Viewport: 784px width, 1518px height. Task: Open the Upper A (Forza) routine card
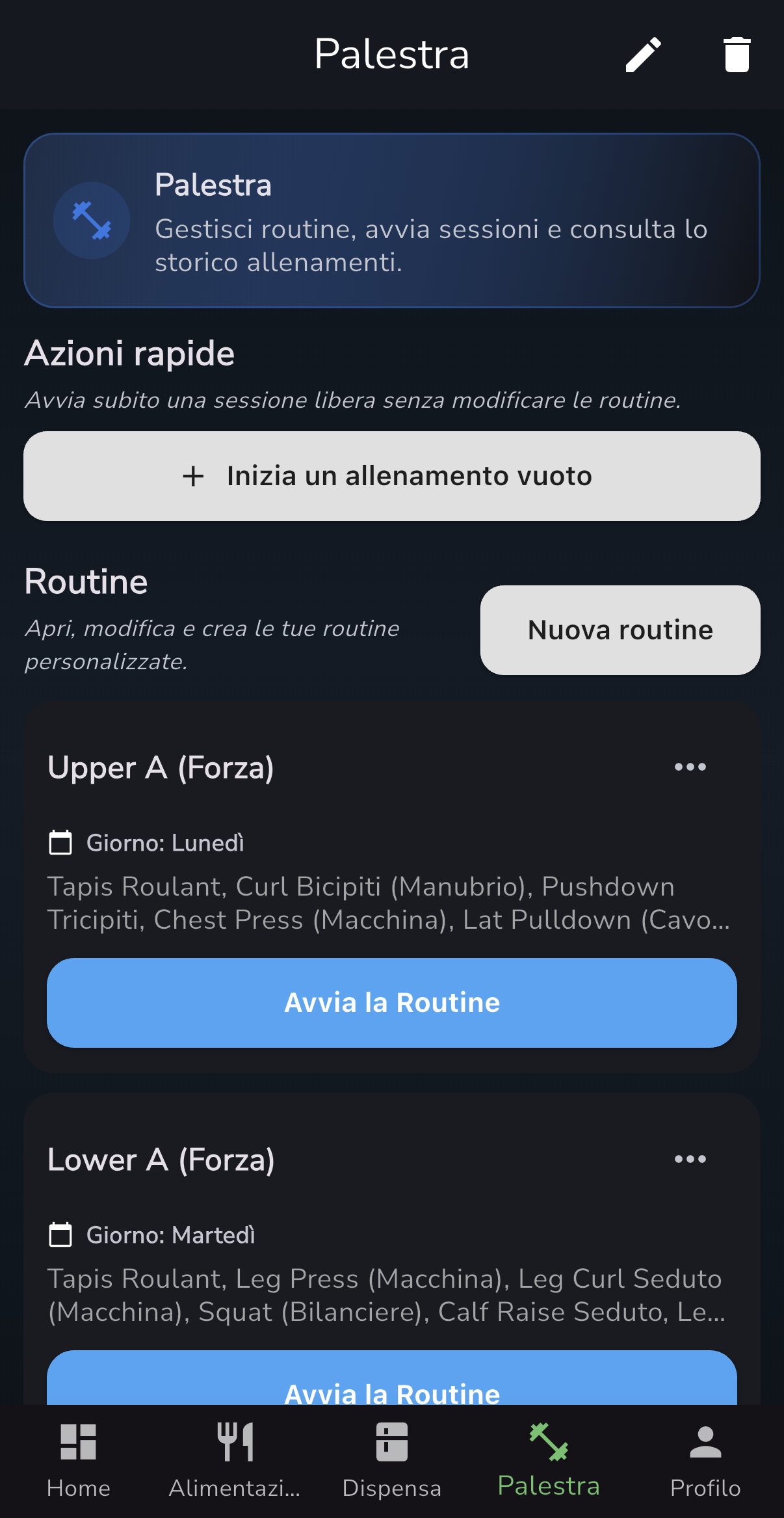click(392, 887)
